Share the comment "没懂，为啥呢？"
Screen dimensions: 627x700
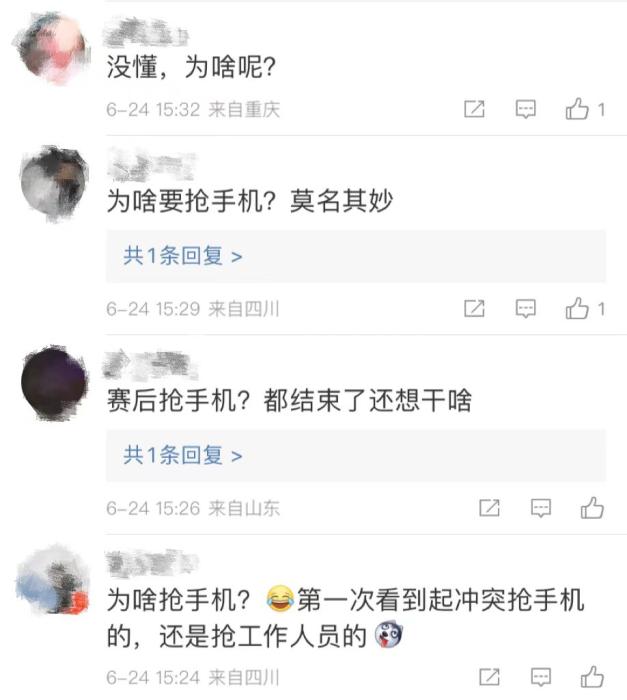pyautogui.click(x=475, y=110)
